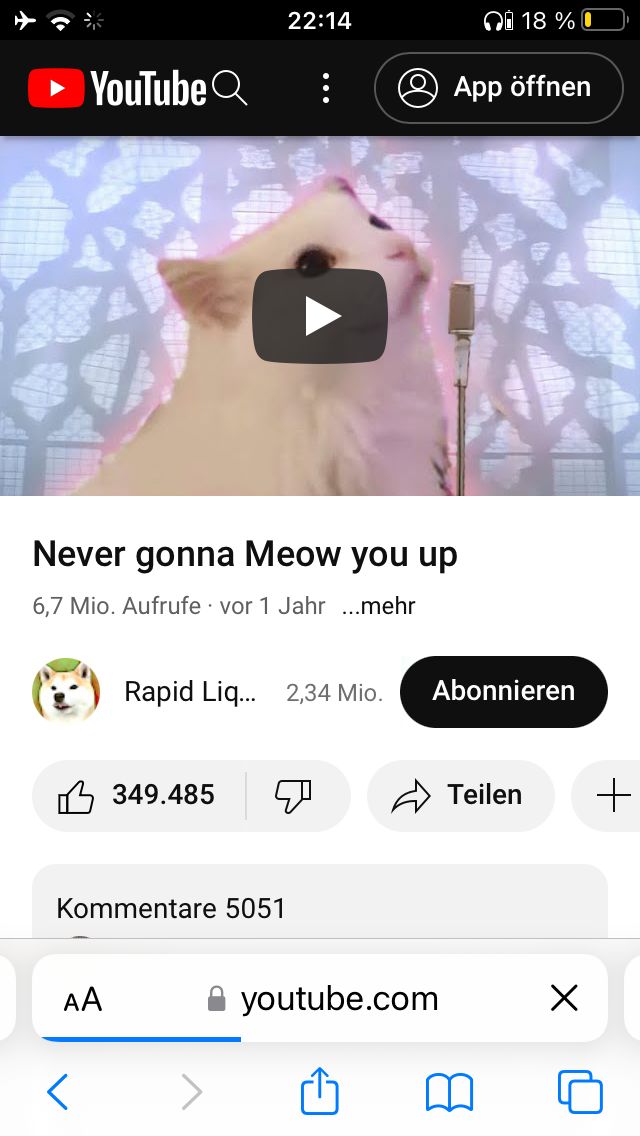Share the video via Teilen
The height and width of the screenshot is (1136, 640).
[x=460, y=796]
